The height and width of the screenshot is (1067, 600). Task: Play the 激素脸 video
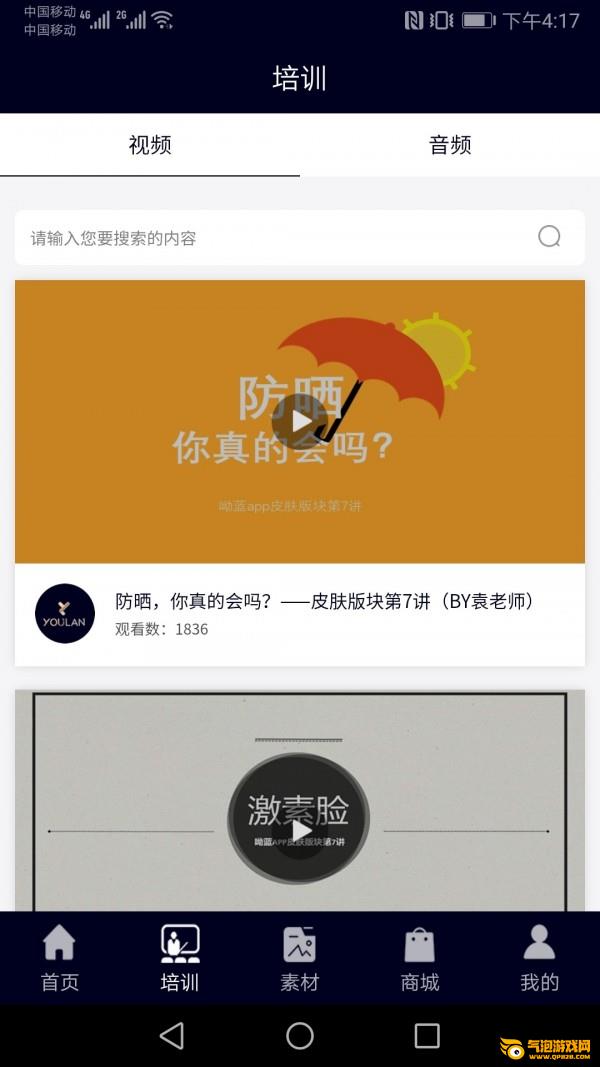point(300,830)
